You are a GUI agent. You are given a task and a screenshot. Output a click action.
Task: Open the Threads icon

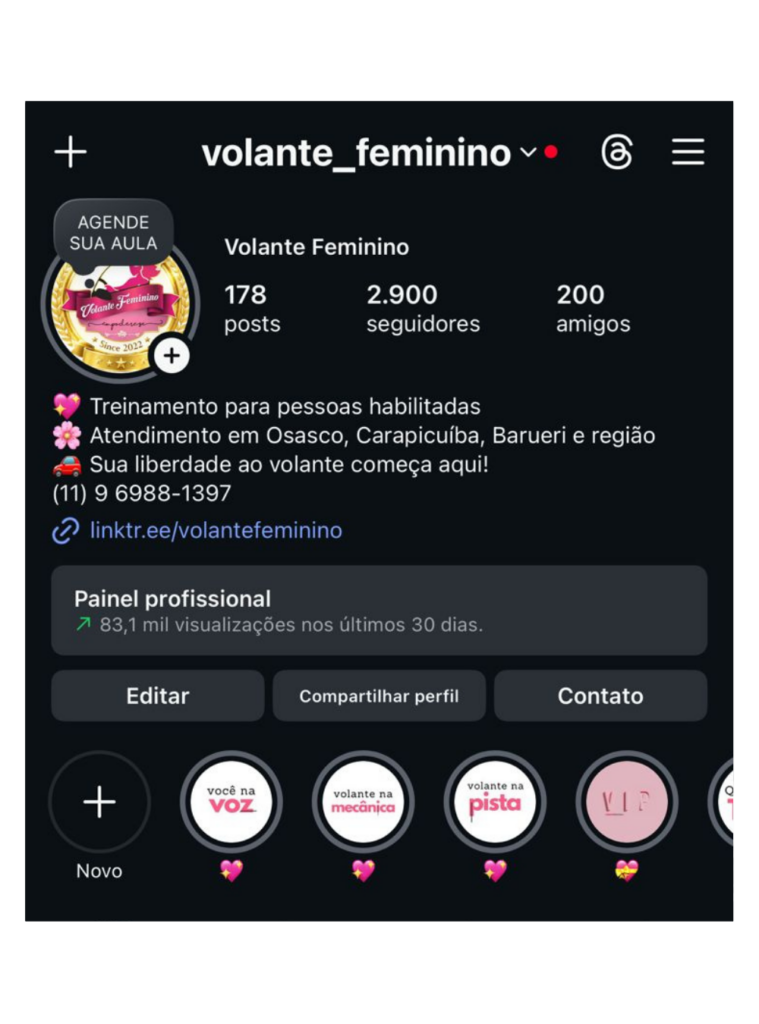point(617,153)
